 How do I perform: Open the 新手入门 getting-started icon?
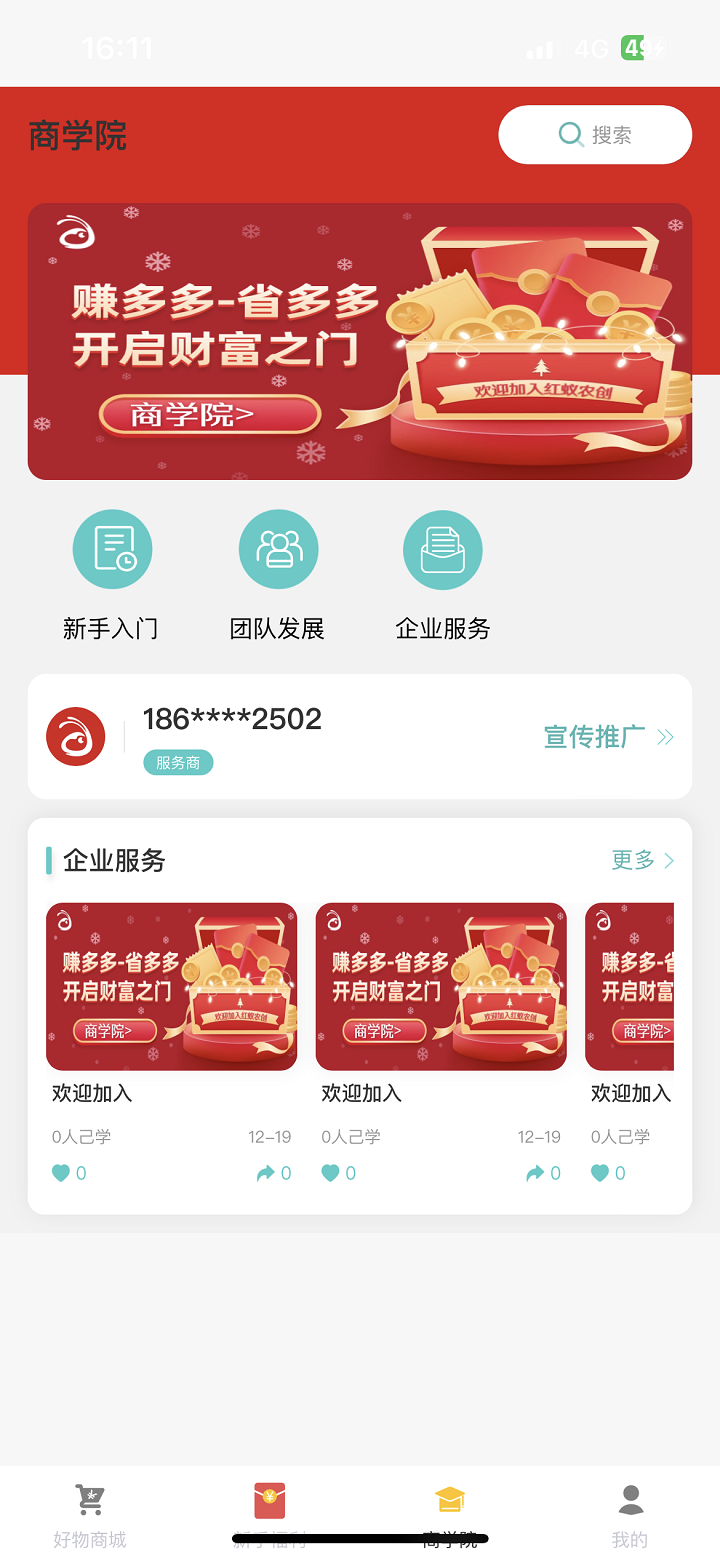click(112, 549)
